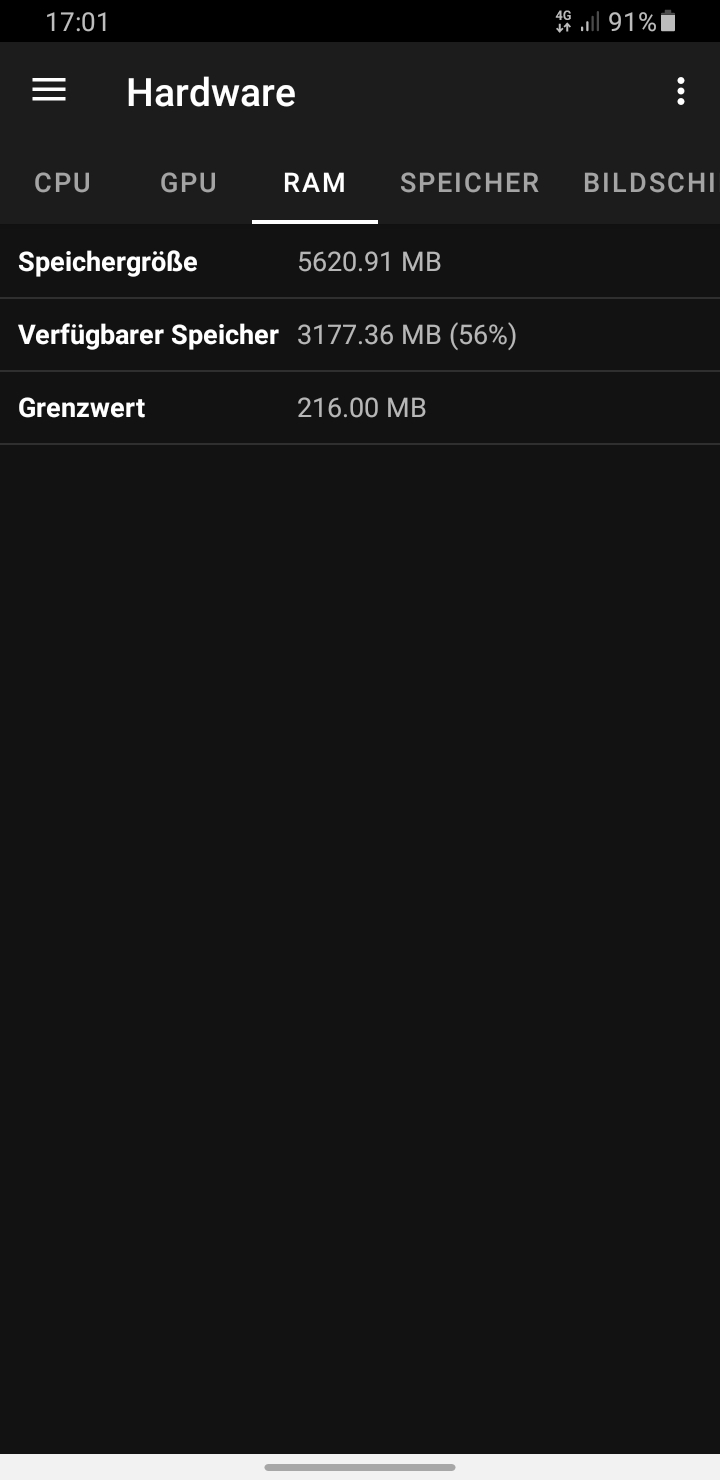The image size is (720, 1480).
Task: Switch to the CPU tab
Action: click(63, 183)
